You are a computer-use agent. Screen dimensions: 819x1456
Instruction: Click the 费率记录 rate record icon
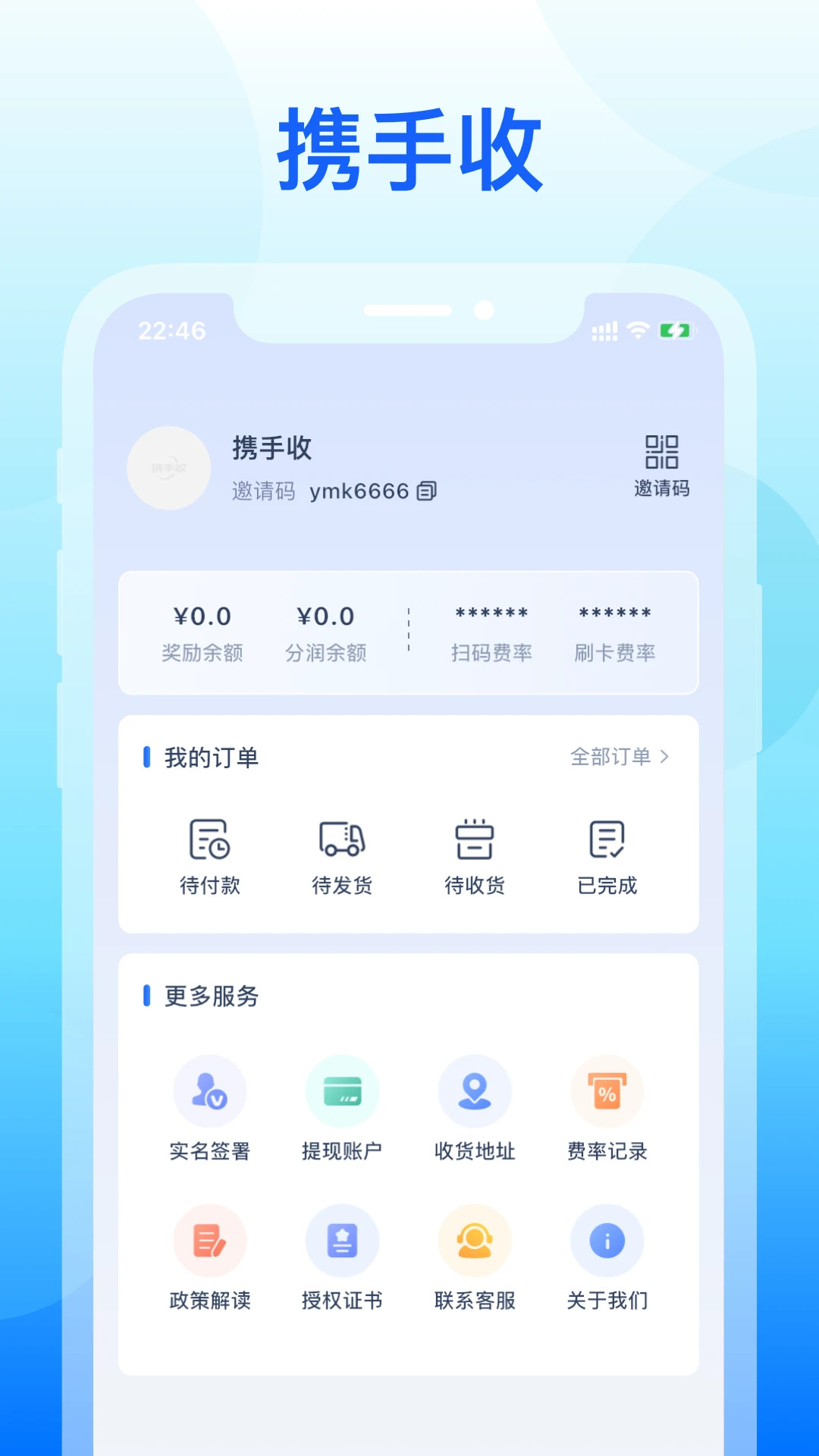[607, 1090]
